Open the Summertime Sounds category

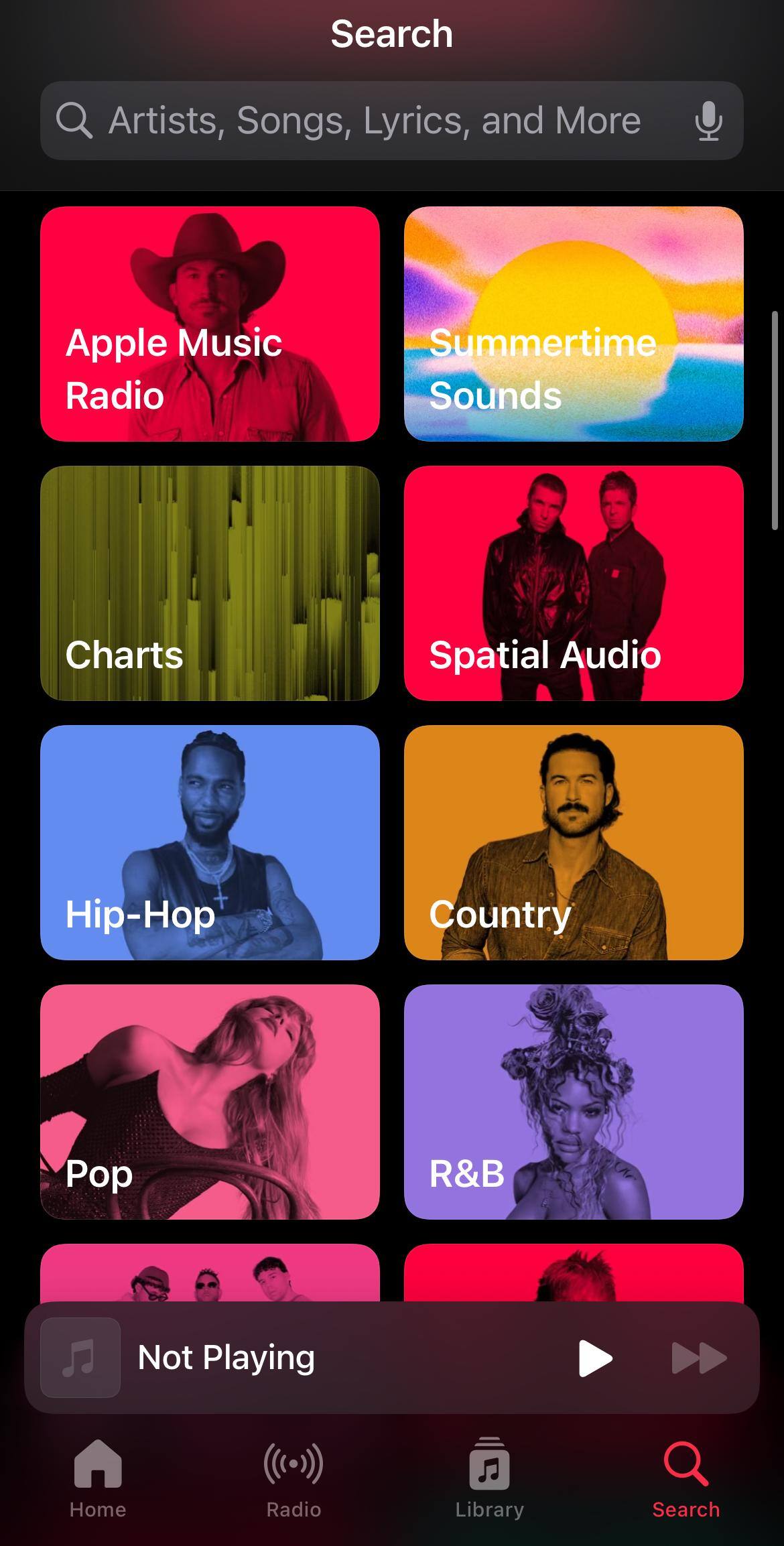(574, 324)
